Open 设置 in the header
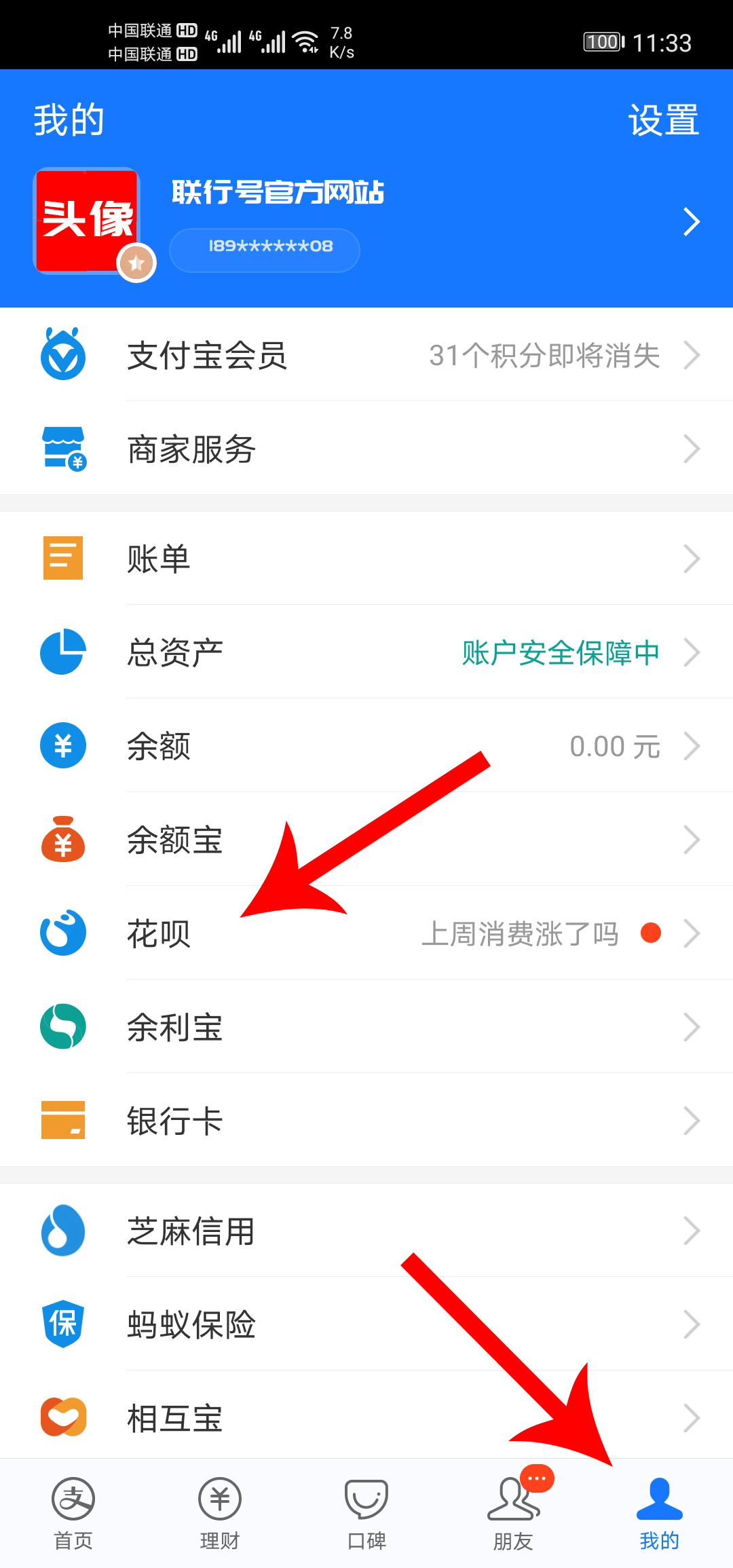 click(x=663, y=120)
